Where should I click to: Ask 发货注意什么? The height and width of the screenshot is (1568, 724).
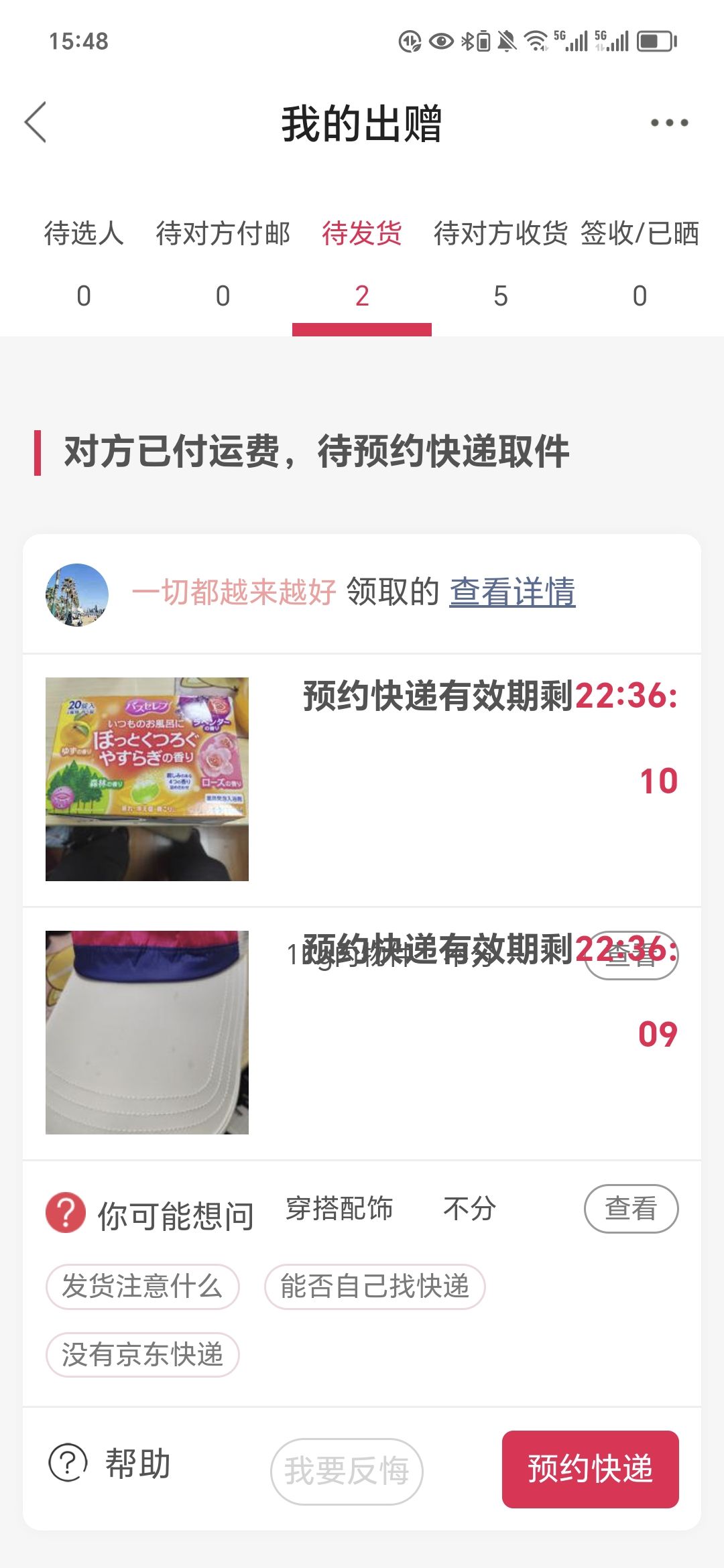point(142,1287)
